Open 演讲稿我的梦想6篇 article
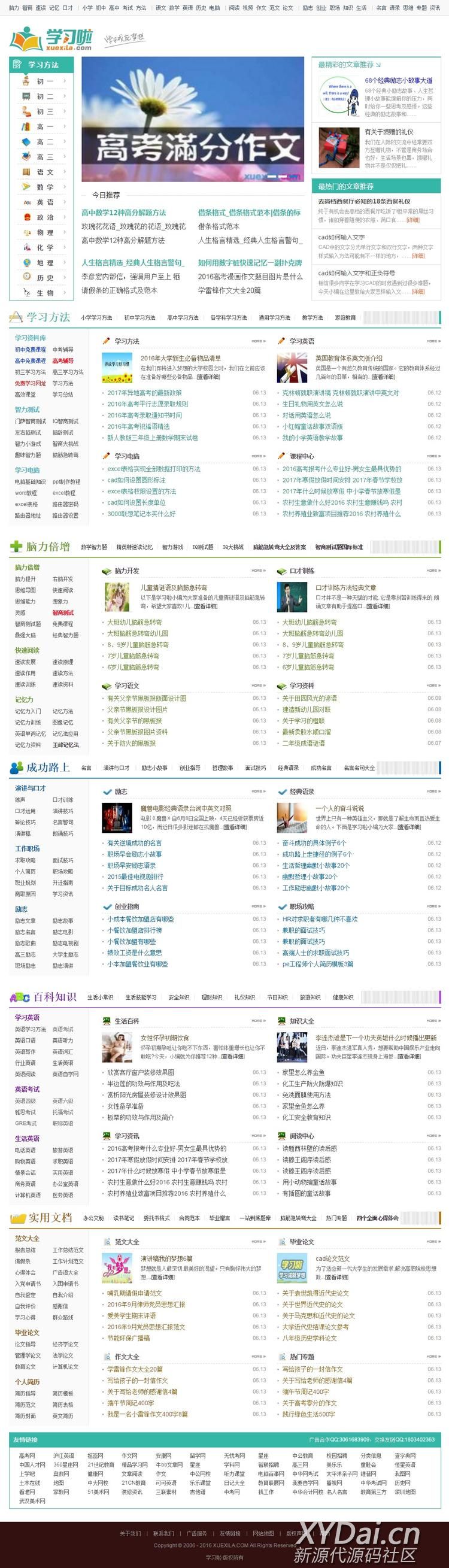 (x=166, y=1259)
